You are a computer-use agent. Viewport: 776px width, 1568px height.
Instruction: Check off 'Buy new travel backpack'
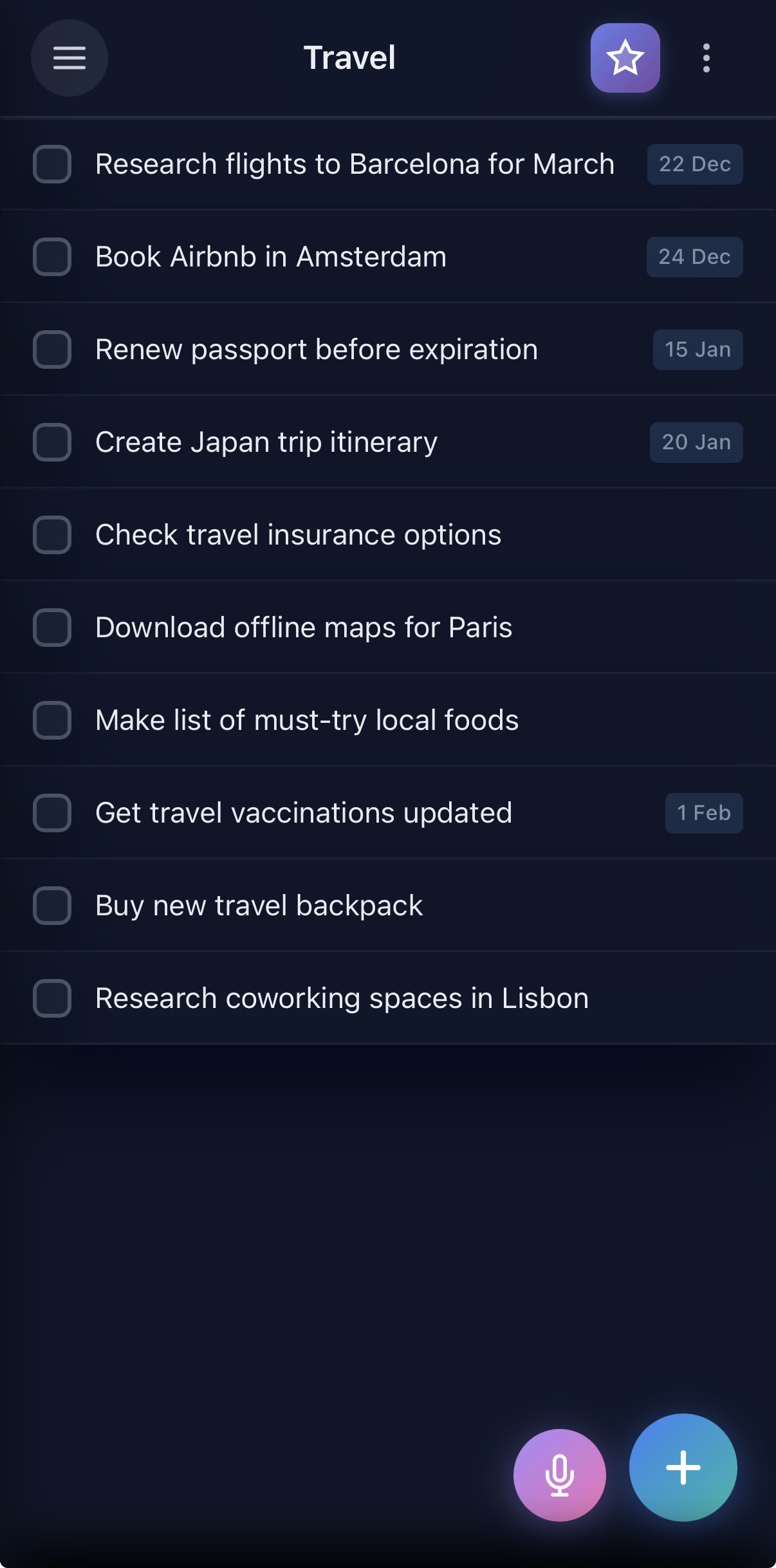point(52,906)
